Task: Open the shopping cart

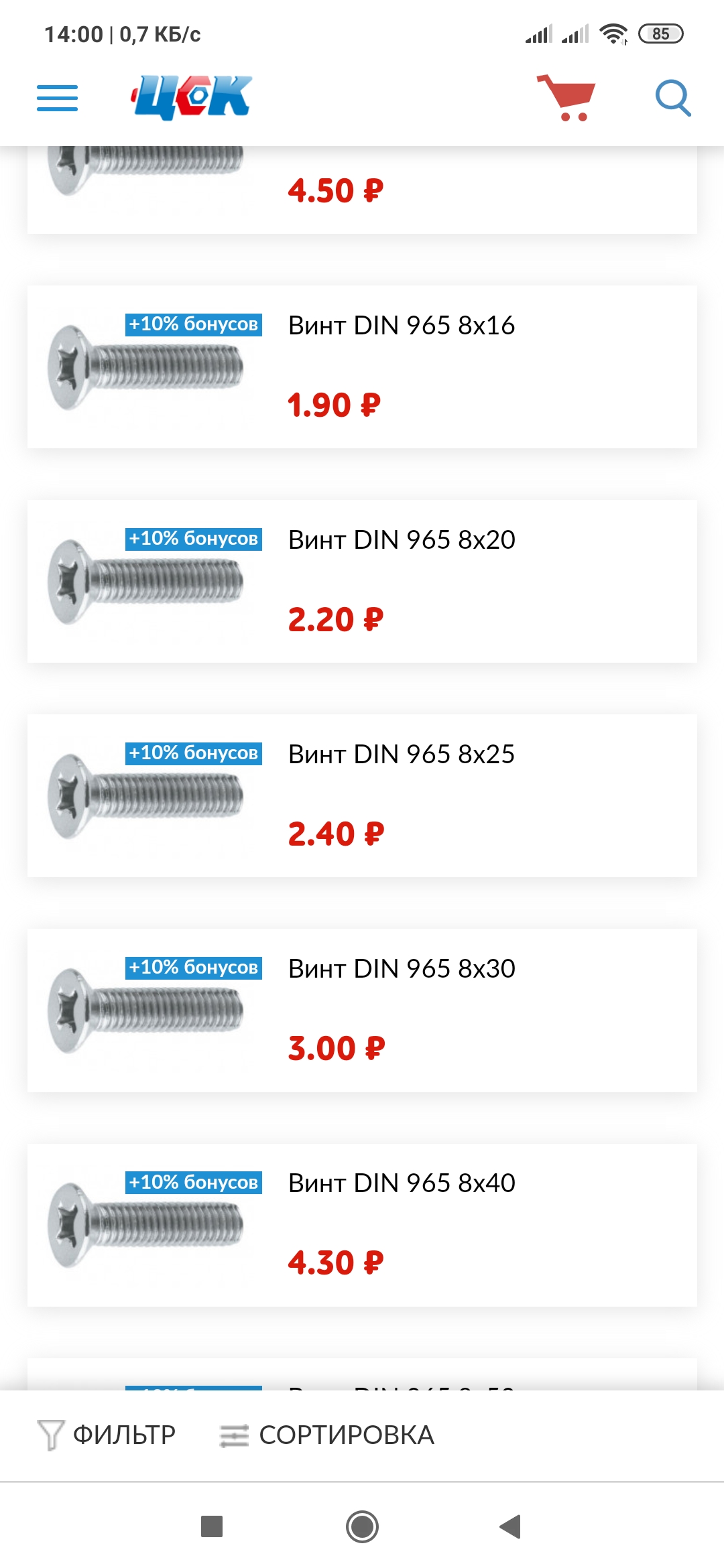Action: coord(566,98)
